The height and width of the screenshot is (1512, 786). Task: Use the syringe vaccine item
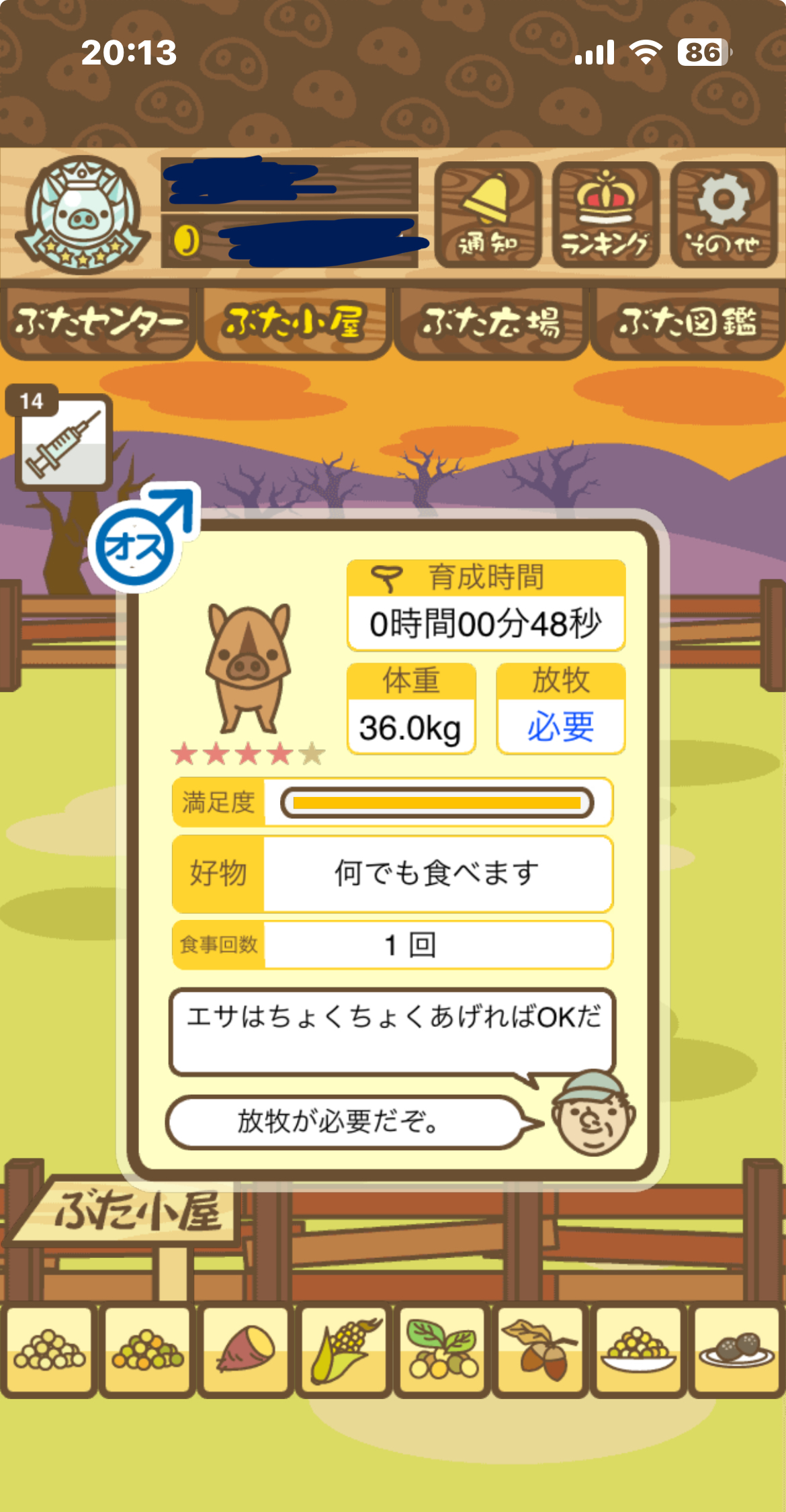click(x=63, y=442)
